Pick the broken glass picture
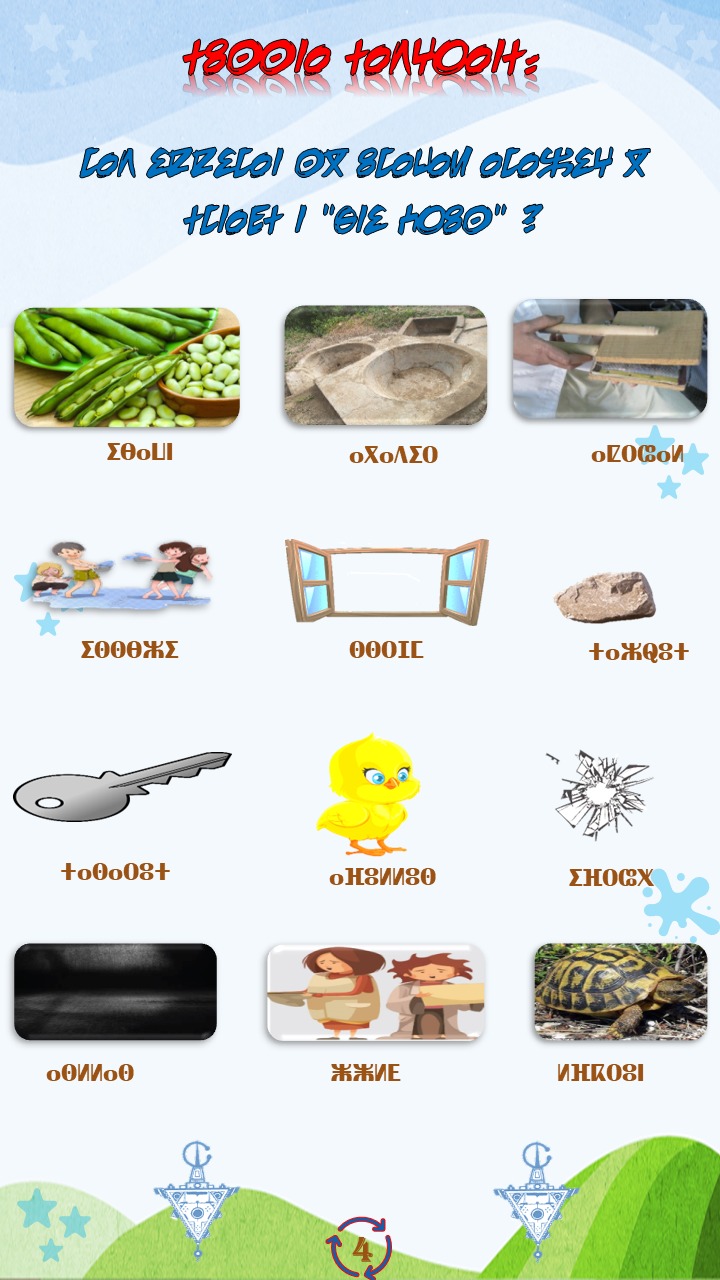 [600, 795]
